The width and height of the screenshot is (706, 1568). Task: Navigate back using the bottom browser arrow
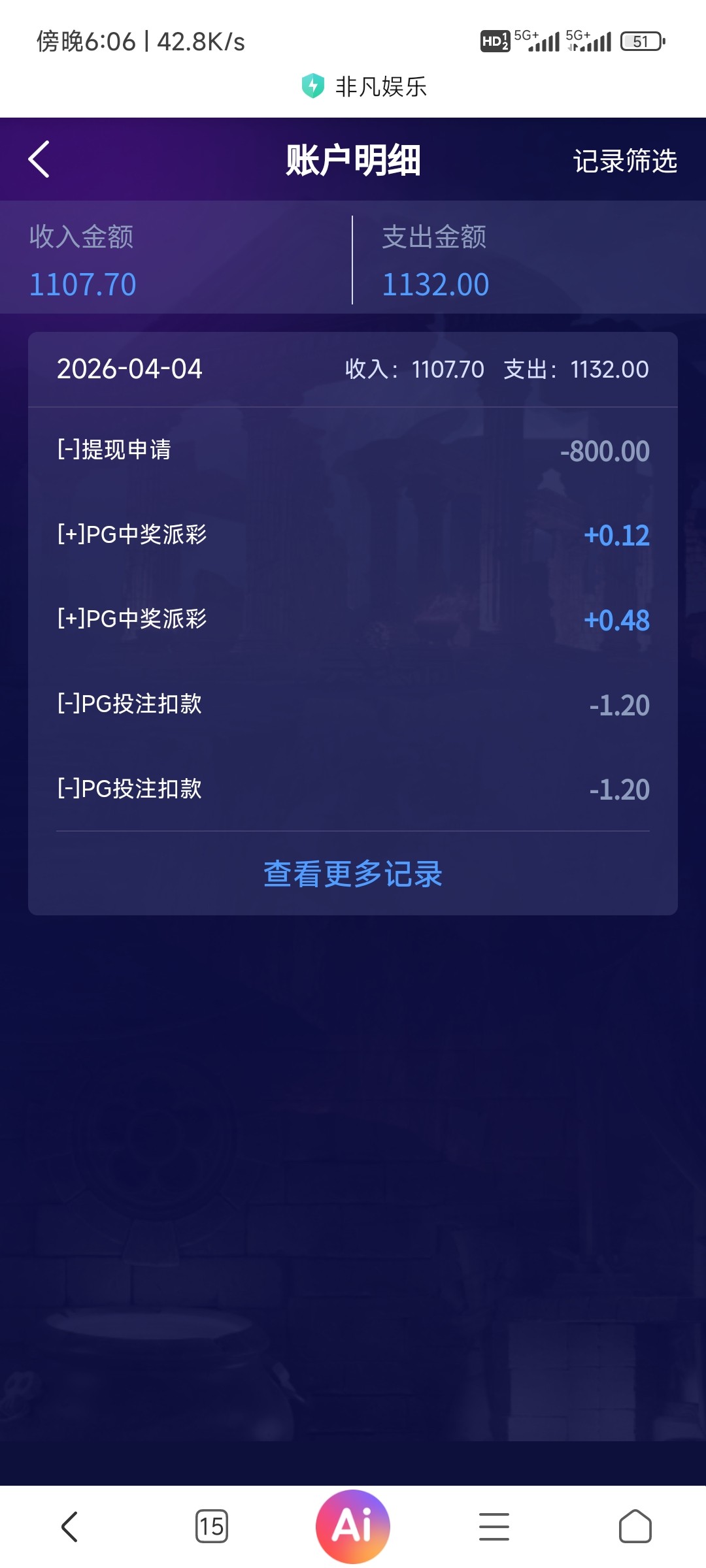tap(70, 1526)
